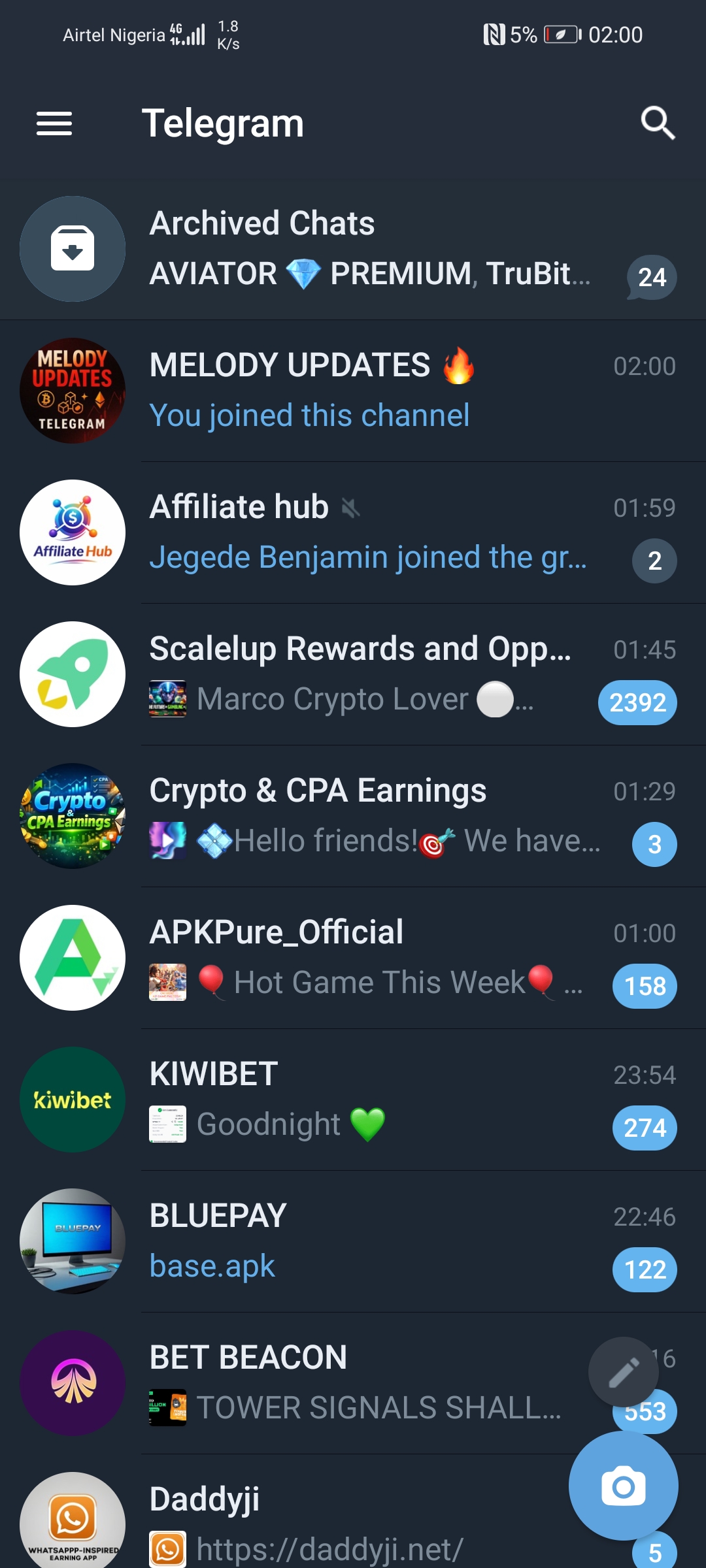This screenshot has width=706, height=1568.
Task: Open Archived Chats folder
Action: pos(353,249)
